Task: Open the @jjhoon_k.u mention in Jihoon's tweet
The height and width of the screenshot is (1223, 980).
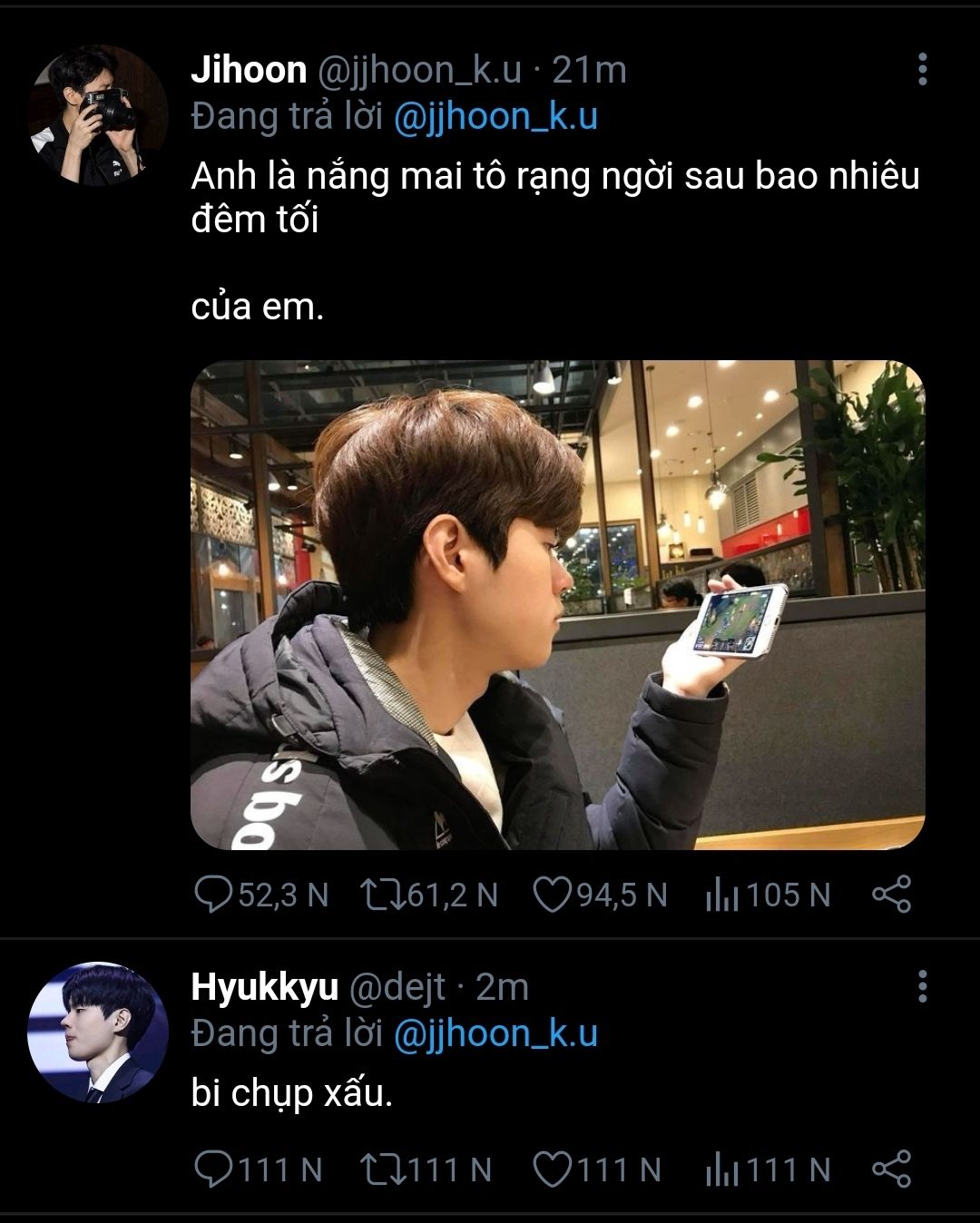Action: tap(496, 117)
